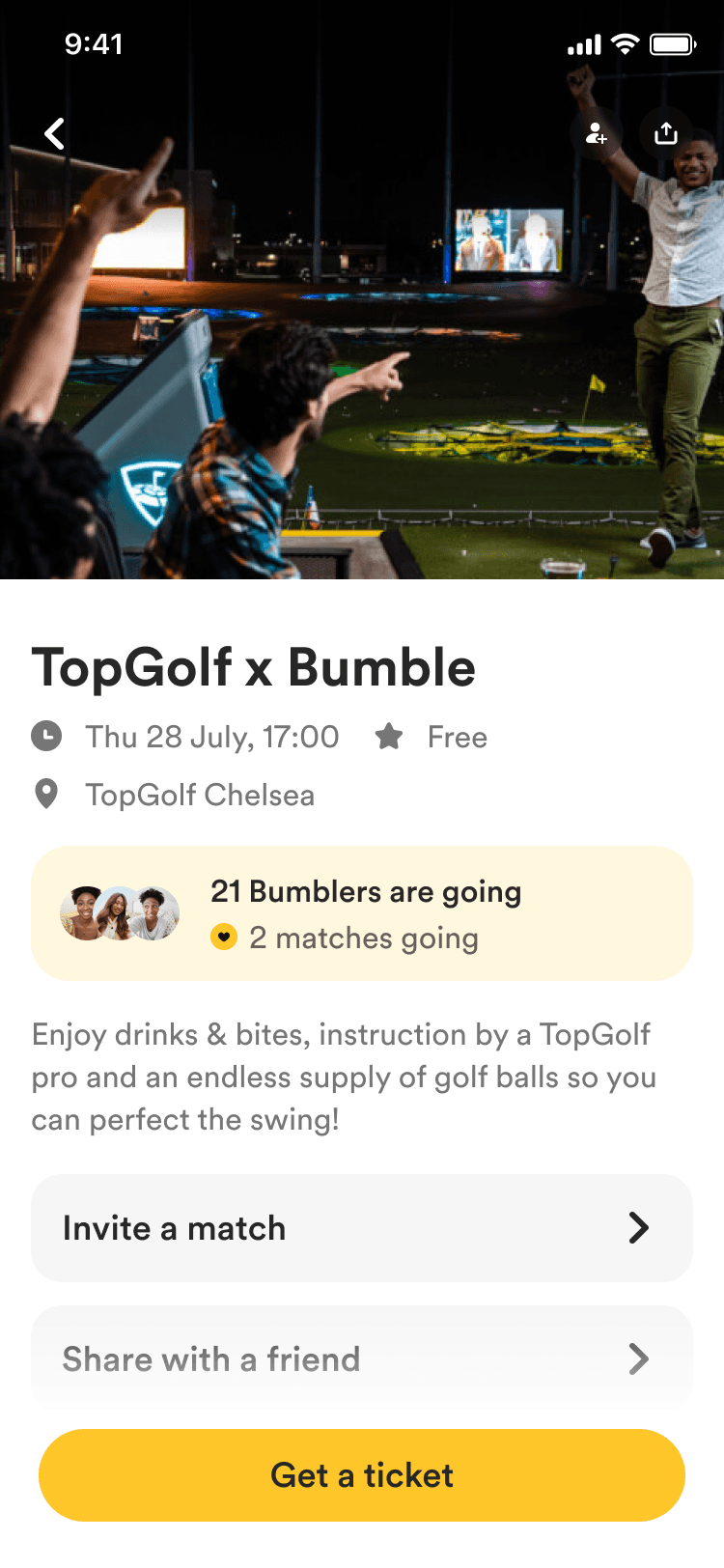Image resolution: width=724 pixels, height=1568 pixels.
Task: Tap the share icon on the event photo
Action: pyautogui.click(x=666, y=133)
